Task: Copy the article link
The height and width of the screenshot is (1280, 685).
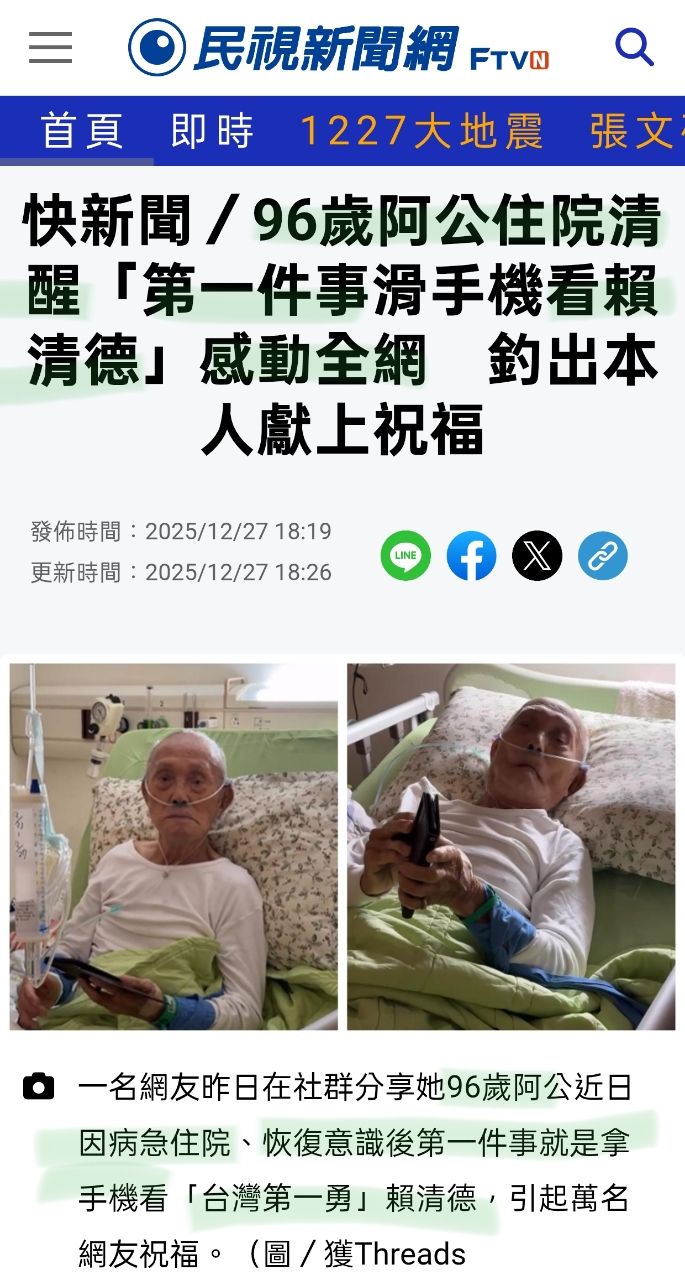Action: click(603, 556)
